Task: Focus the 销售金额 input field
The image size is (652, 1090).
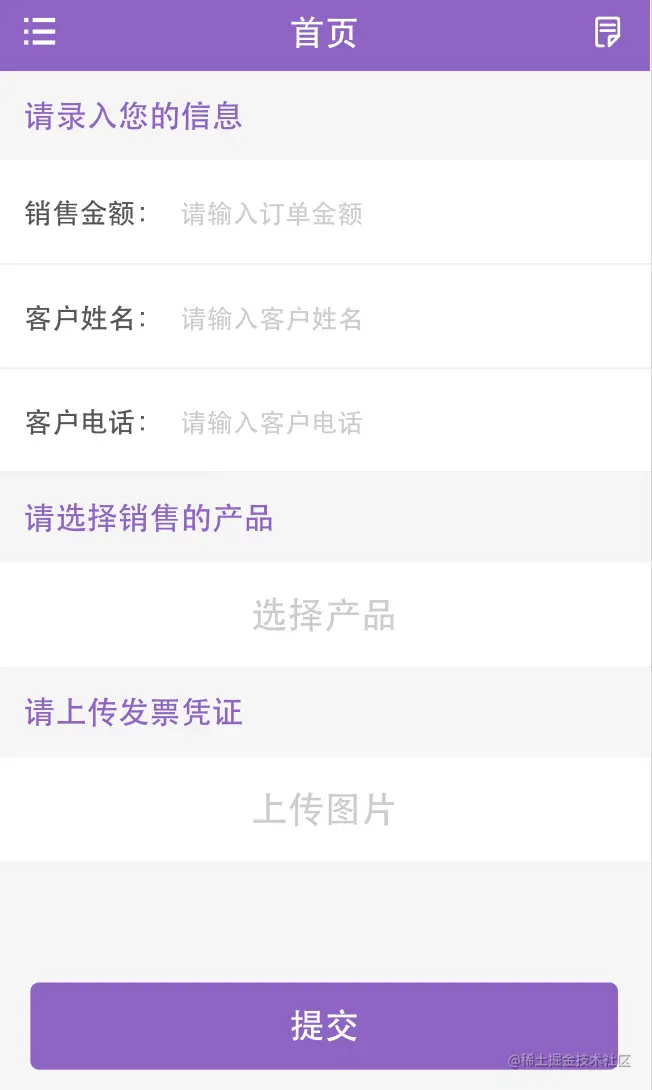Action: click(400, 214)
